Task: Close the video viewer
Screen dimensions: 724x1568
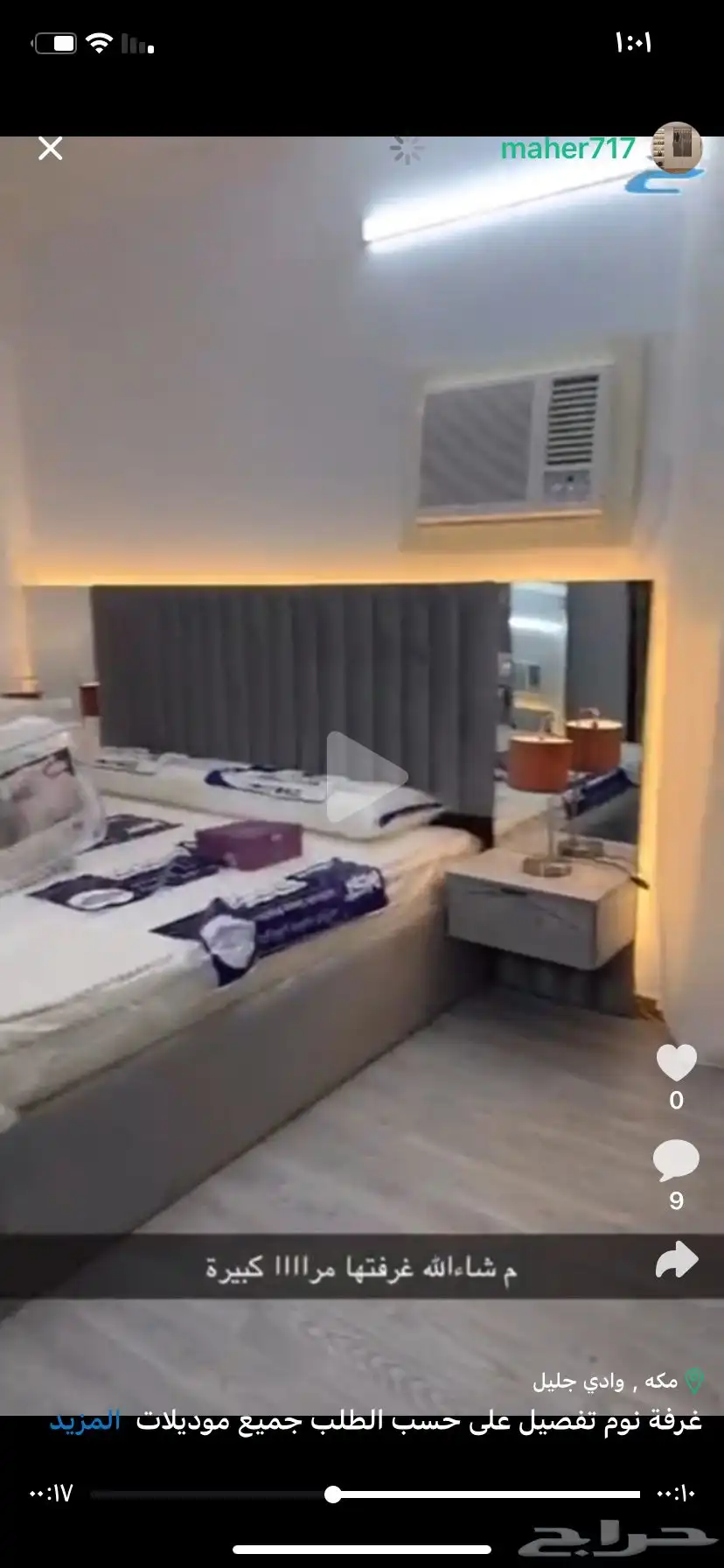Action: click(51, 149)
